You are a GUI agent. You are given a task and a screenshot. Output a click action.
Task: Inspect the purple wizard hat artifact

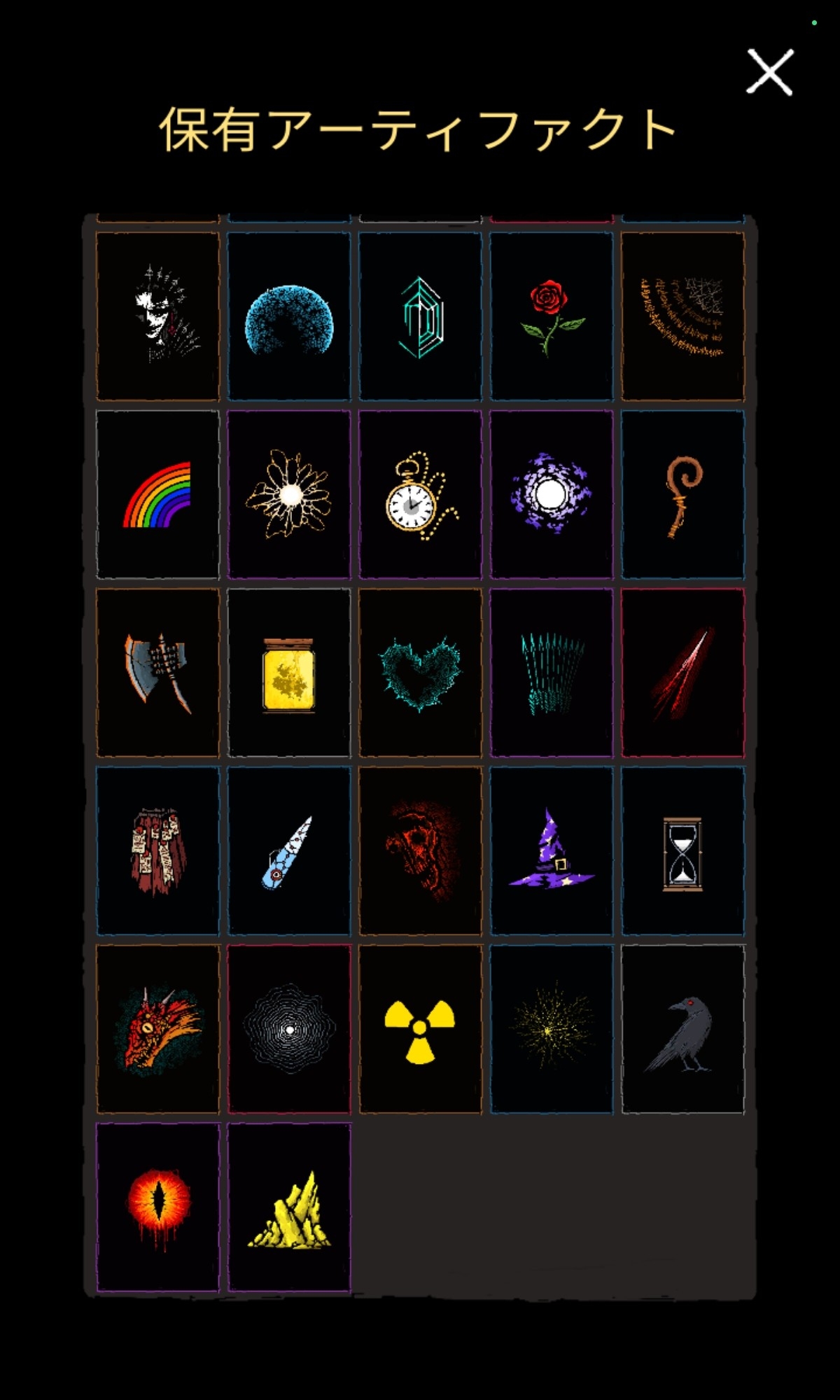click(552, 850)
